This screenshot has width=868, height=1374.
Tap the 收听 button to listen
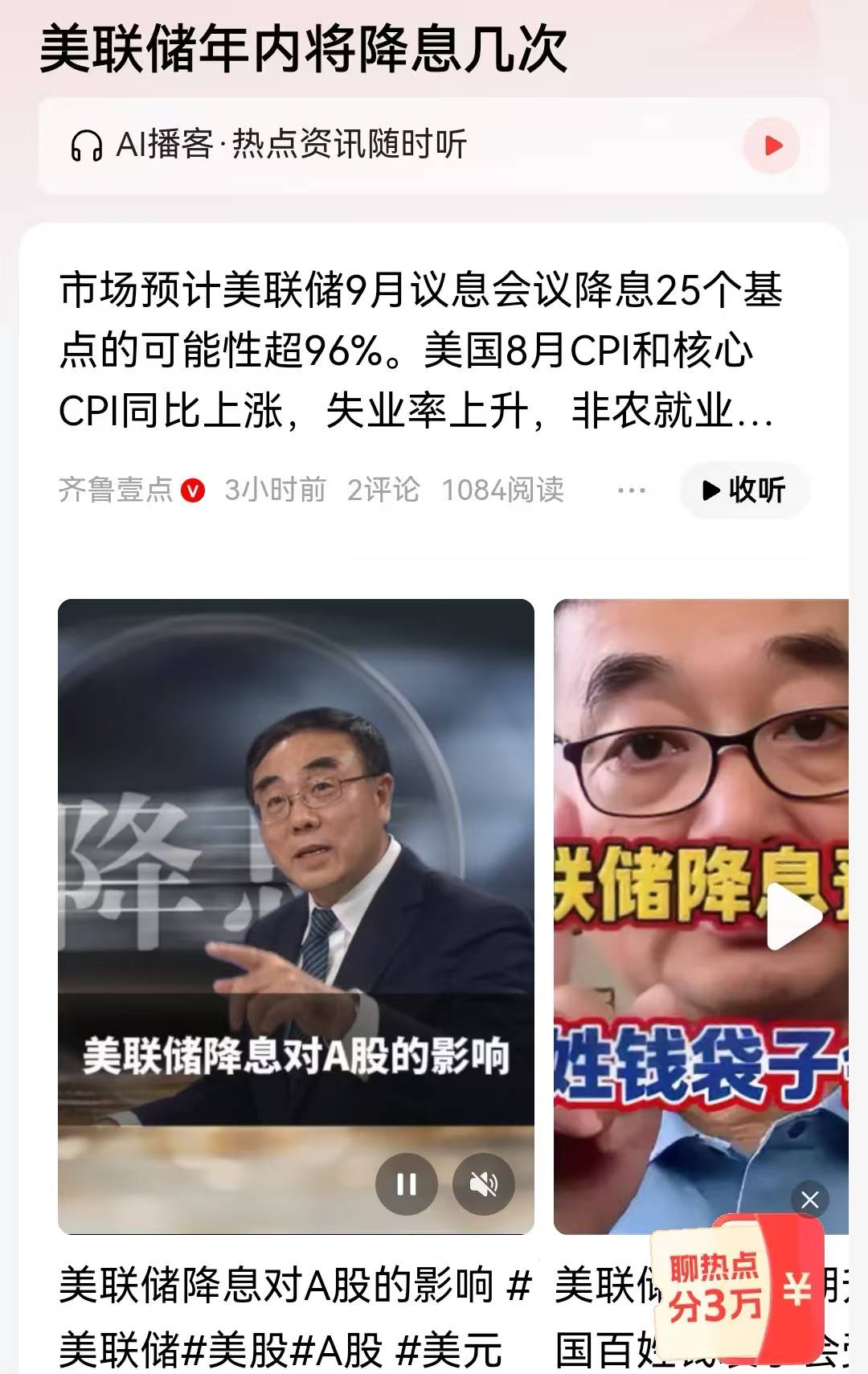point(744,490)
